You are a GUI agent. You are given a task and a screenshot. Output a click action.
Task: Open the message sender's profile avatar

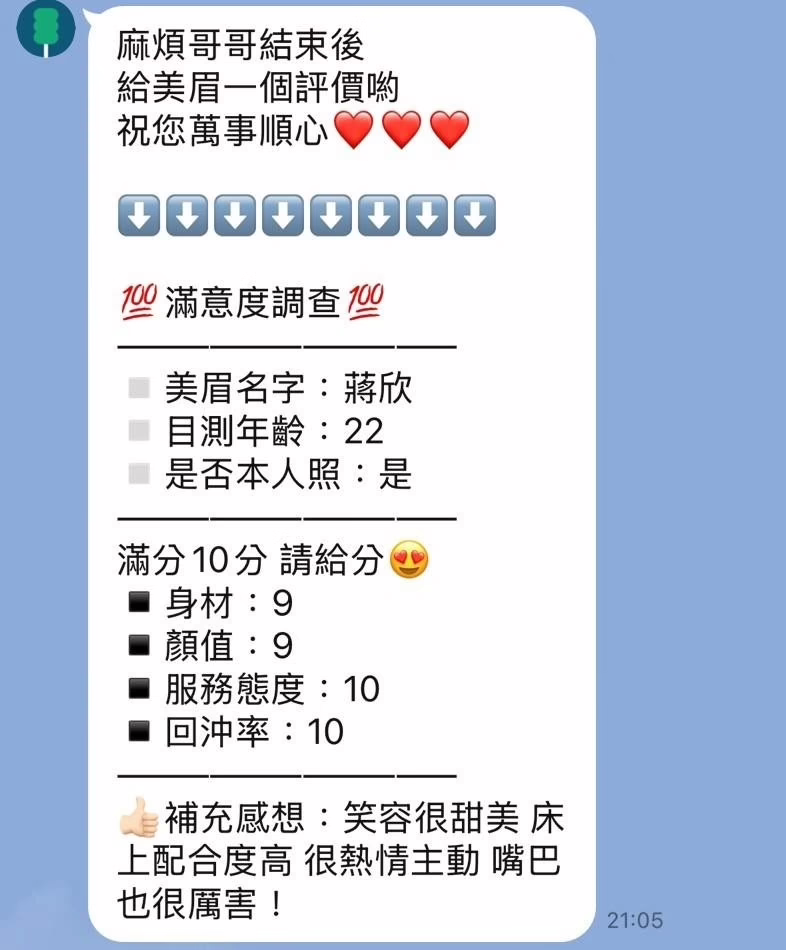click(44, 28)
